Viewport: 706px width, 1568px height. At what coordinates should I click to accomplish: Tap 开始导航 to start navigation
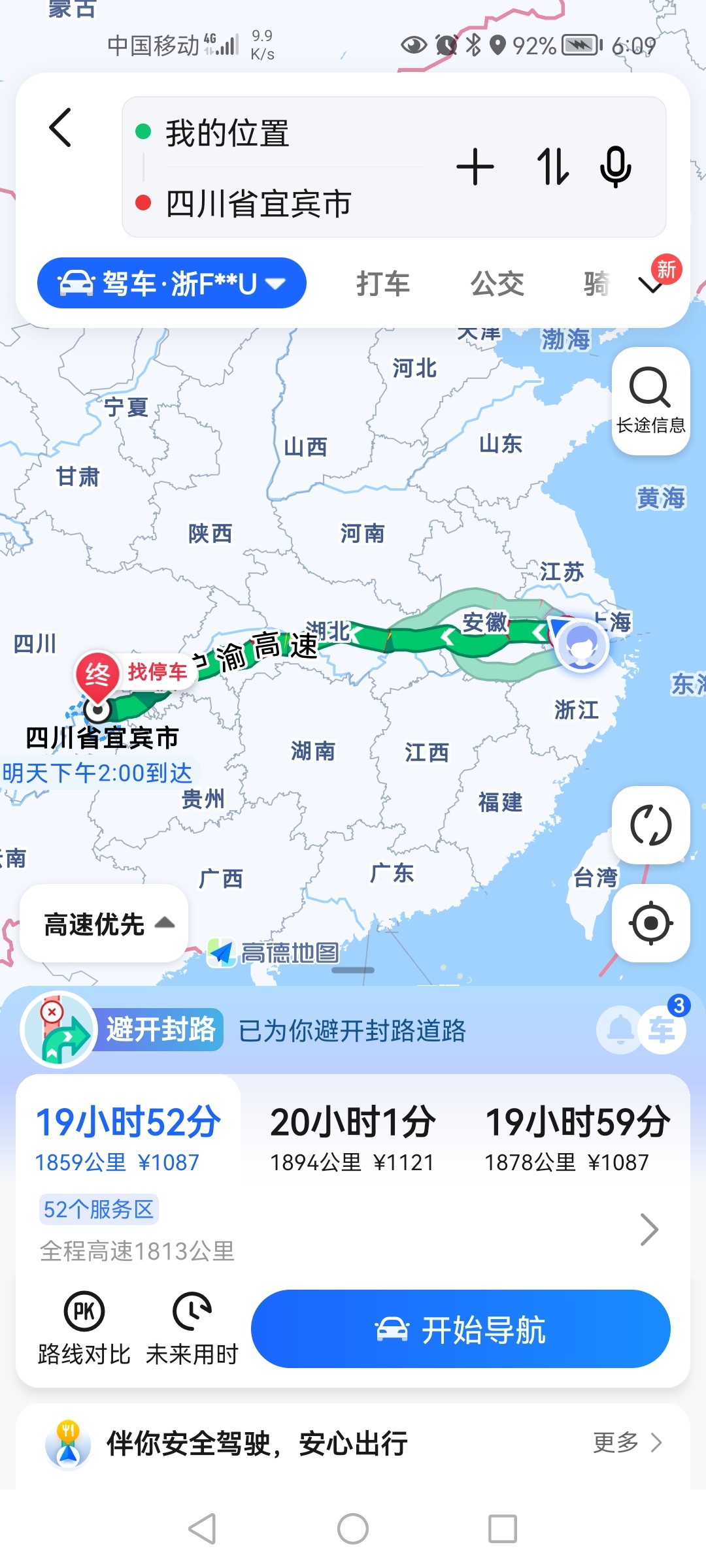(x=461, y=1329)
